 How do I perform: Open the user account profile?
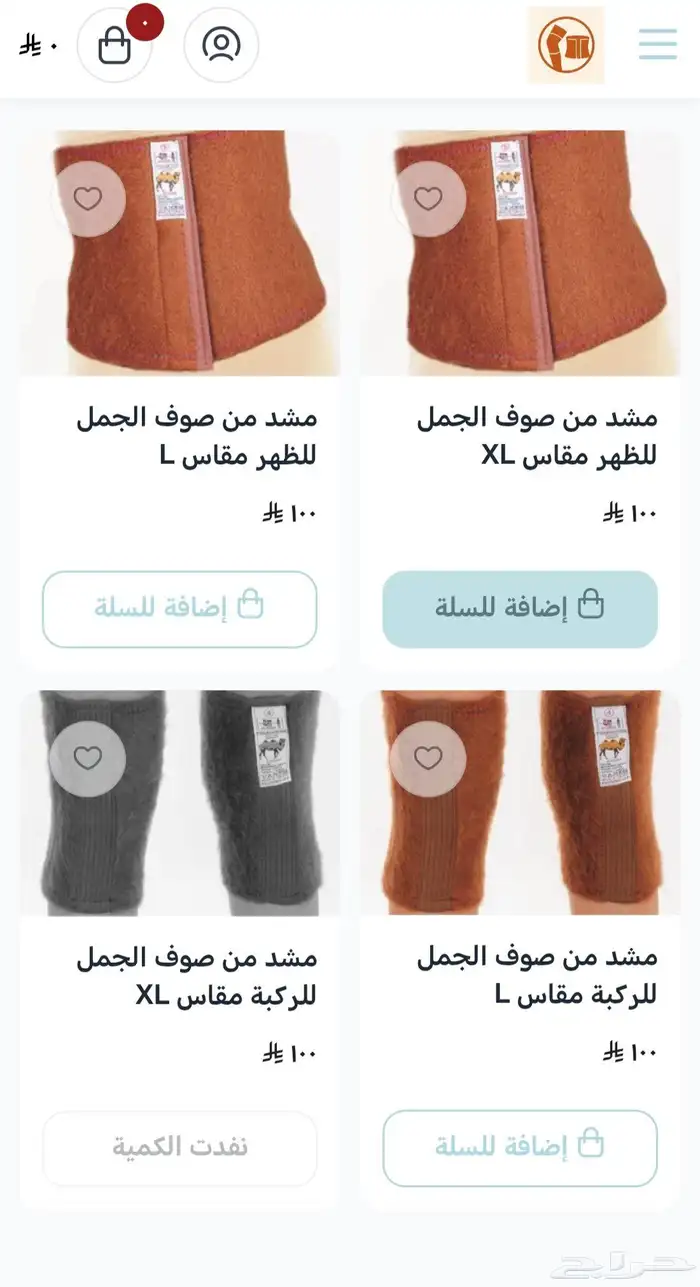[x=221, y=45]
